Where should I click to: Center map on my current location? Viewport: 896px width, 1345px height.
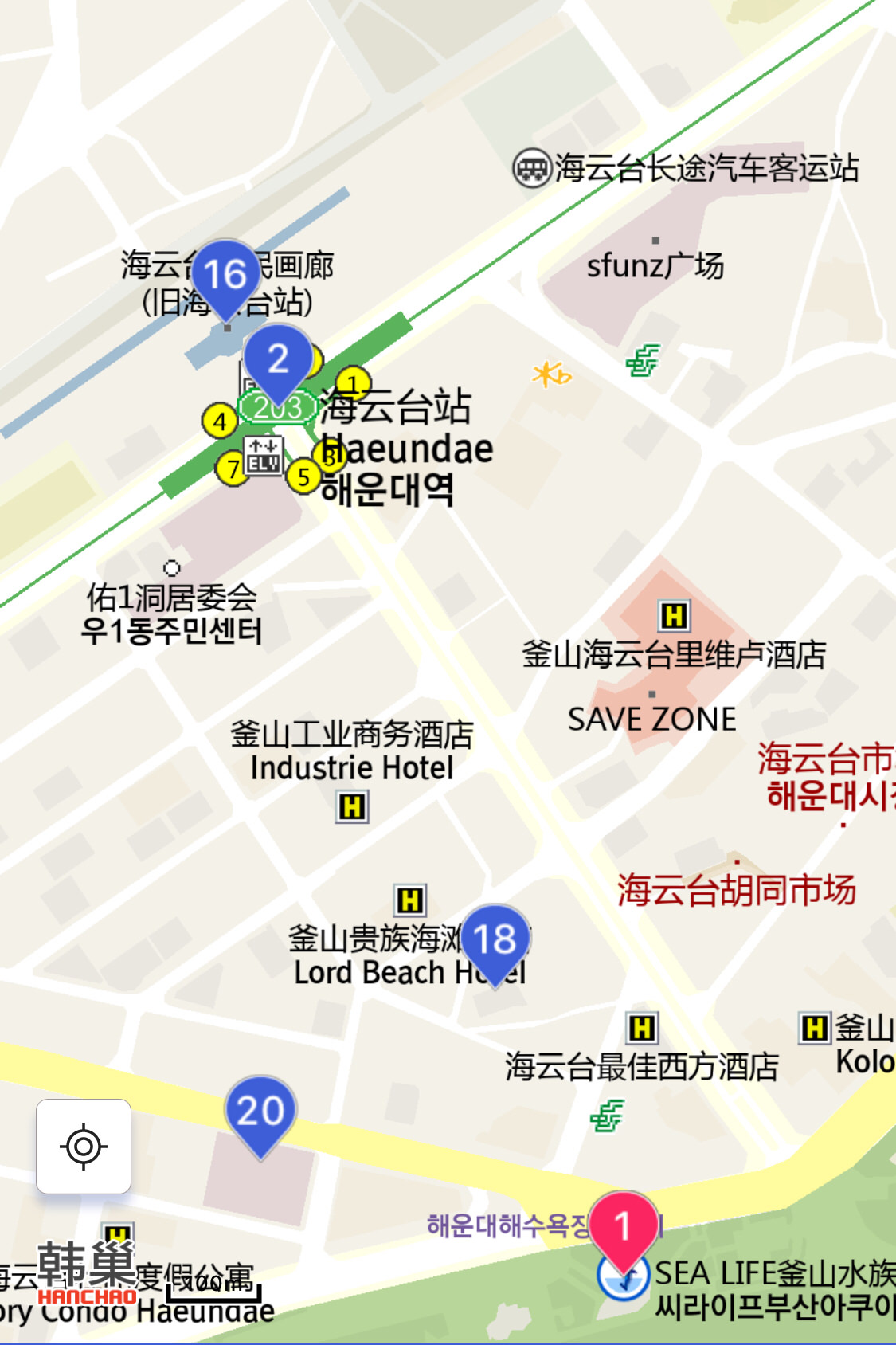point(84,1146)
